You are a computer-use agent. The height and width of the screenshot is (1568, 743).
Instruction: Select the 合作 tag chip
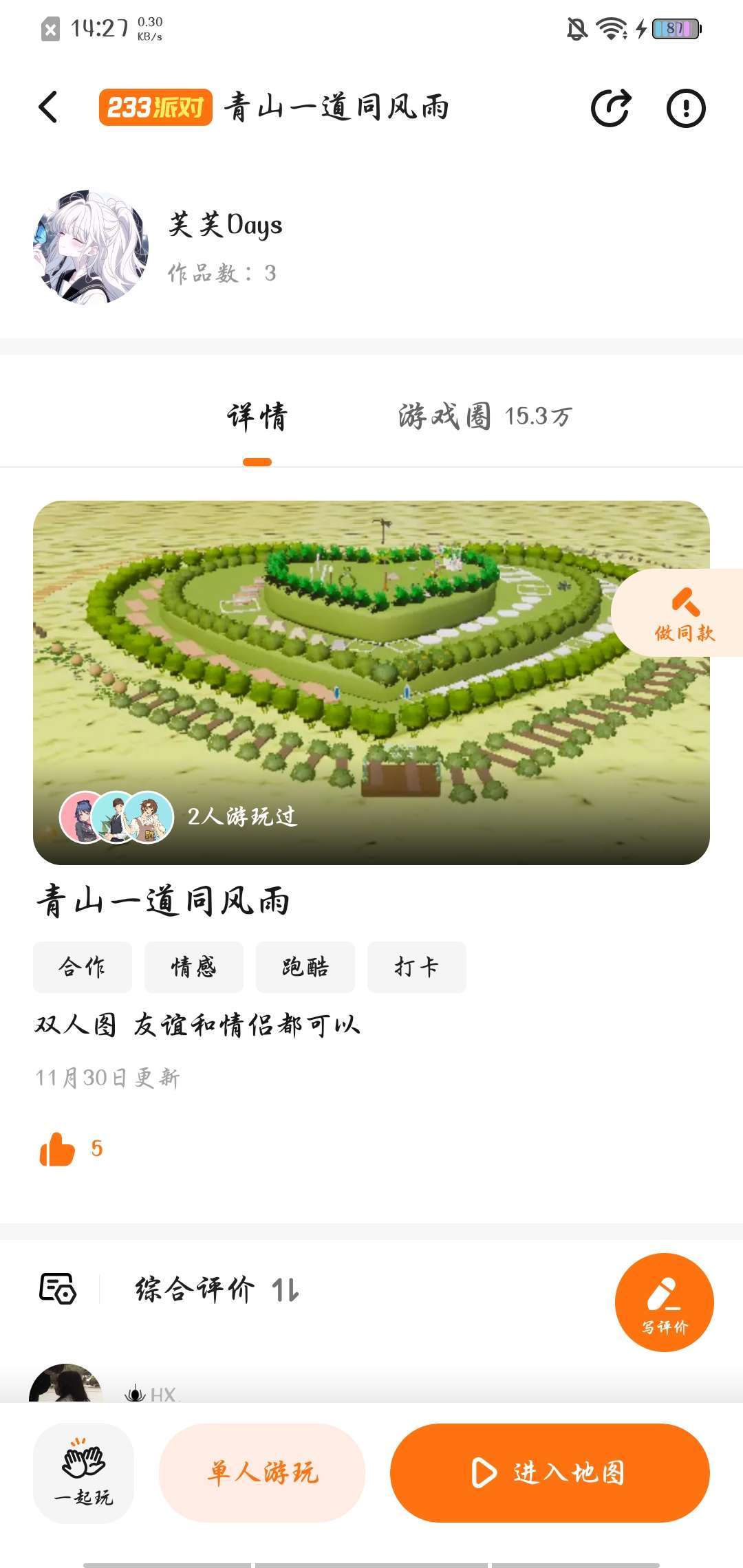pyautogui.click(x=83, y=967)
